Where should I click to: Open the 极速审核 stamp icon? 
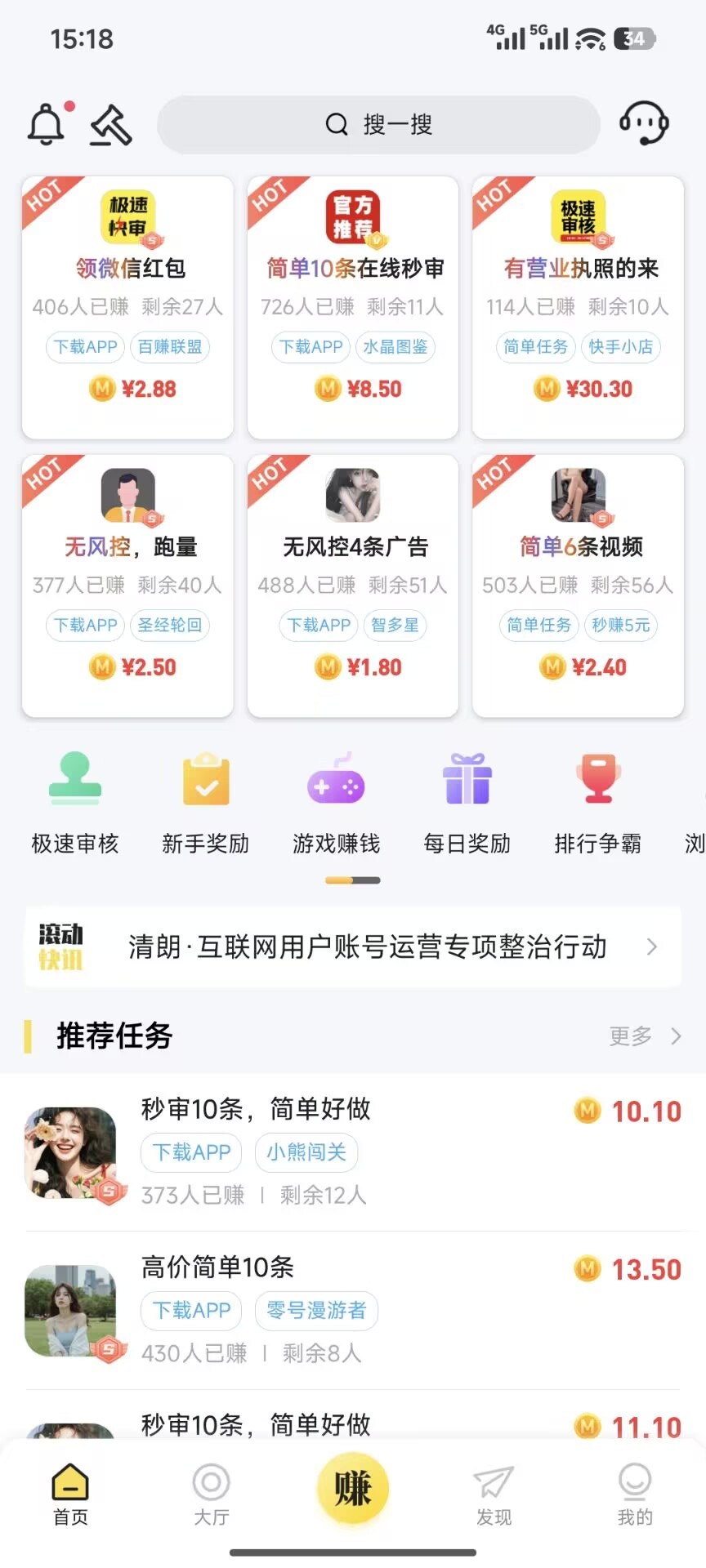(x=74, y=780)
